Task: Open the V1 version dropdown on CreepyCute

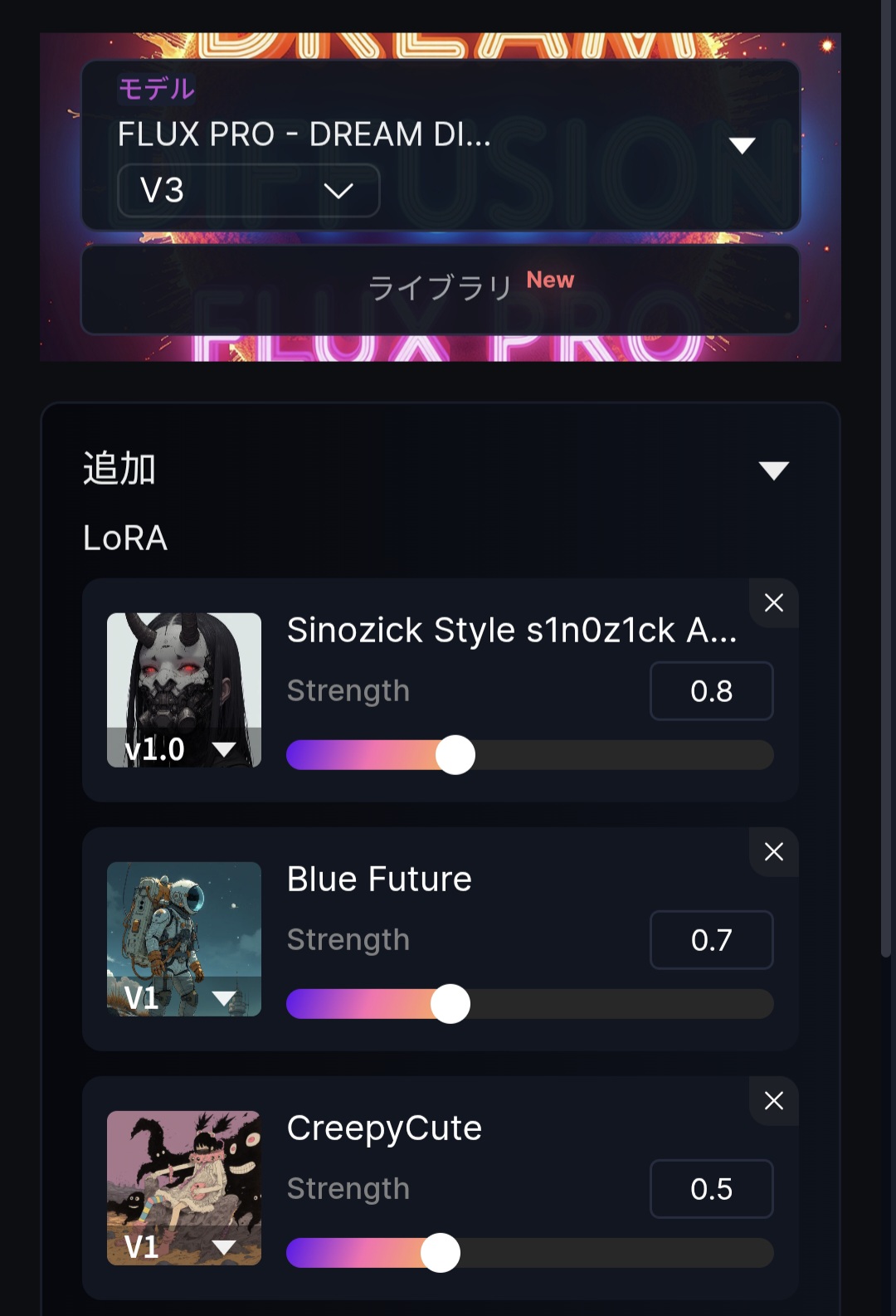Action: (183, 1246)
